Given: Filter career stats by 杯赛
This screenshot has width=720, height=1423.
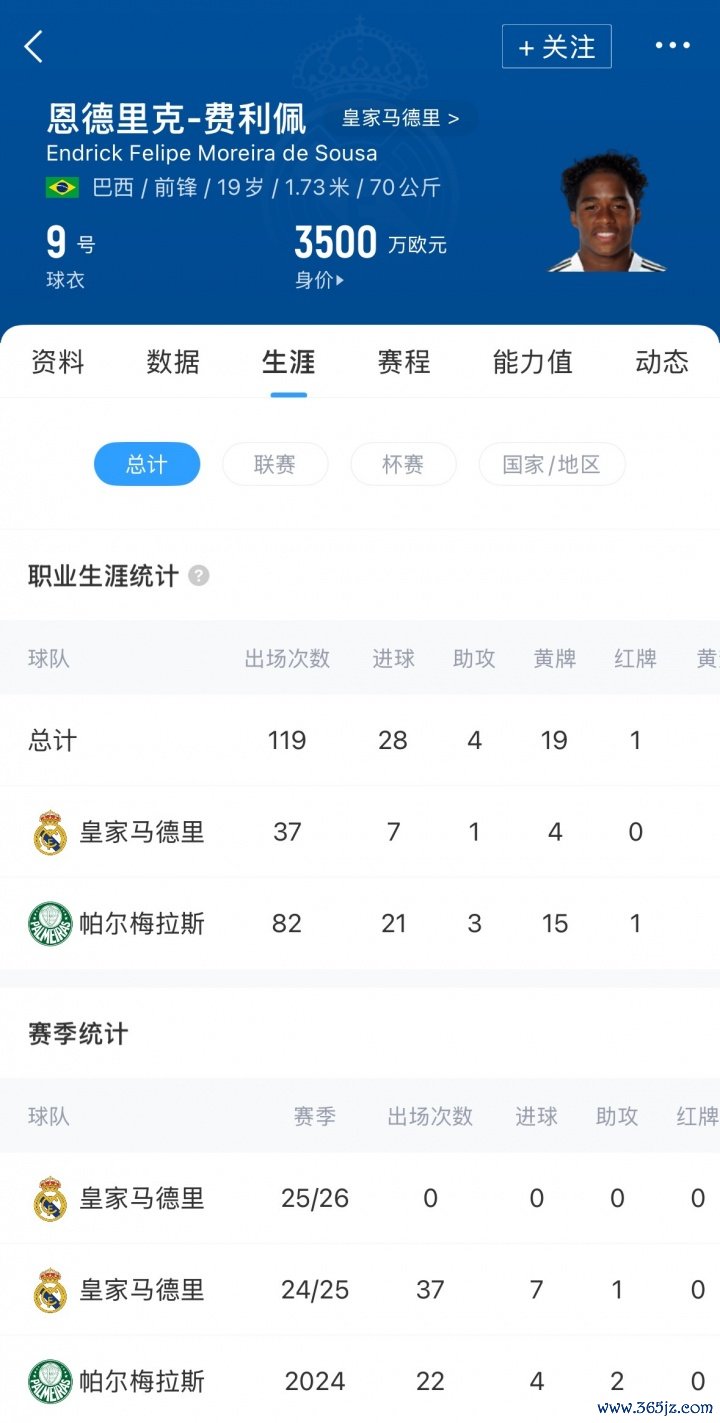Looking at the screenshot, I should pos(403,465).
